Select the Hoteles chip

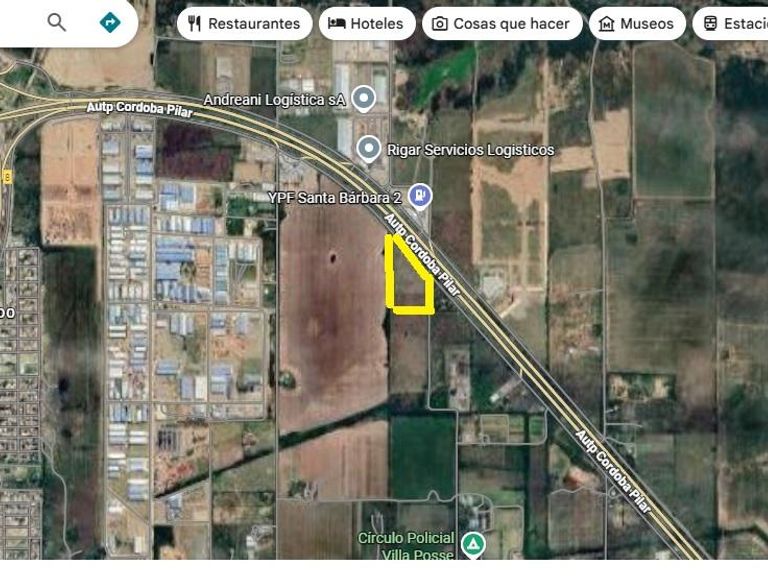point(366,23)
